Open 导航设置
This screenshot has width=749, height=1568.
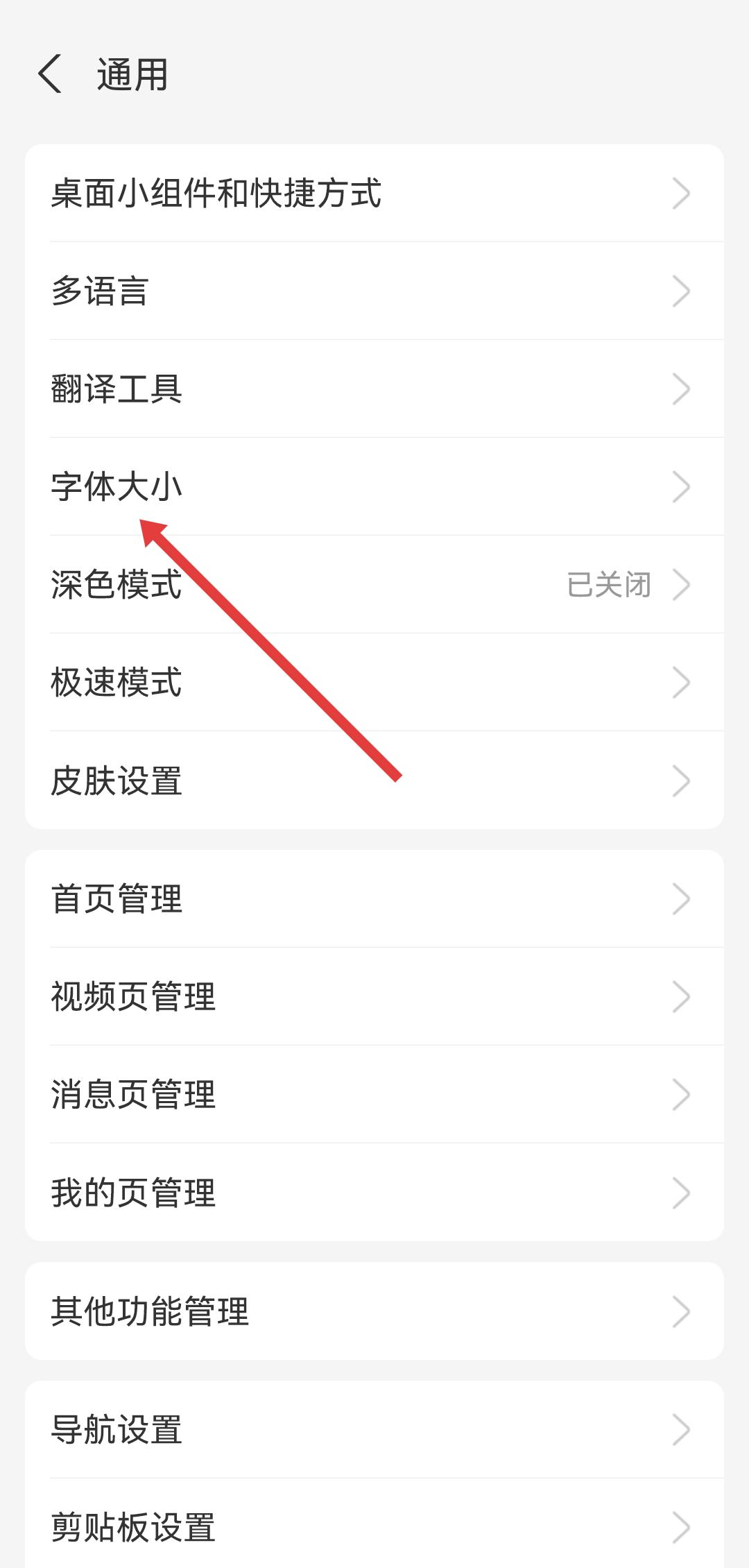click(x=374, y=1430)
